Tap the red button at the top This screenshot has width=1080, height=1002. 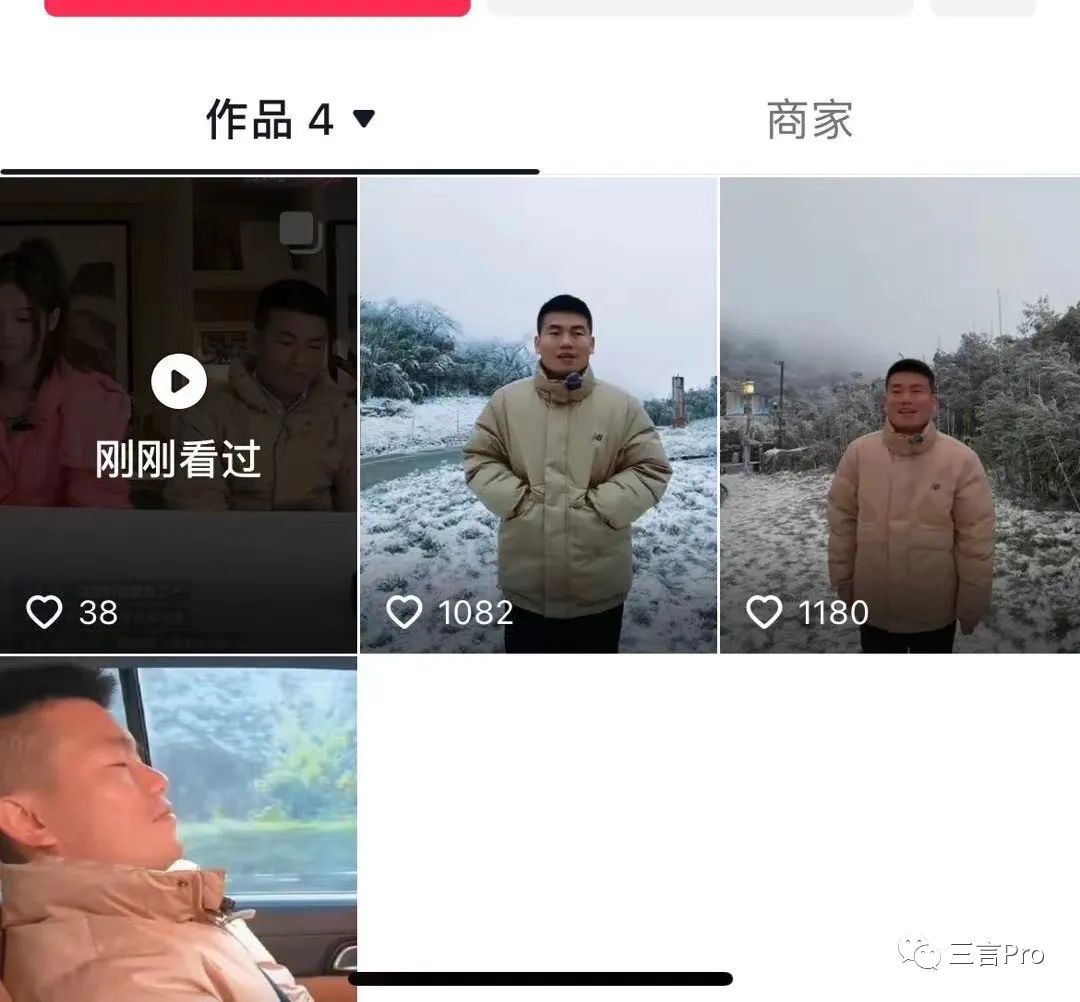pos(257,7)
